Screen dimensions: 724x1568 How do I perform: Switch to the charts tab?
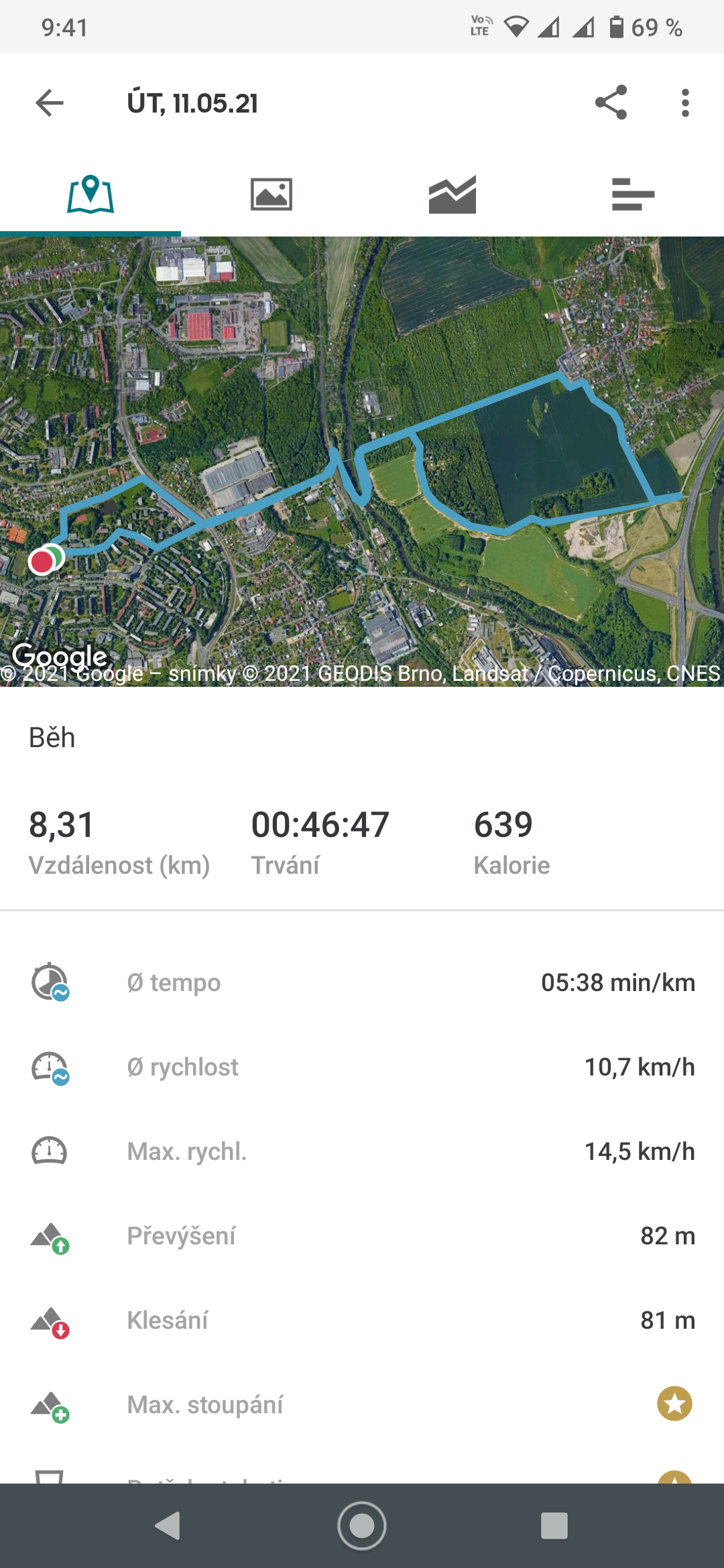click(x=452, y=194)
